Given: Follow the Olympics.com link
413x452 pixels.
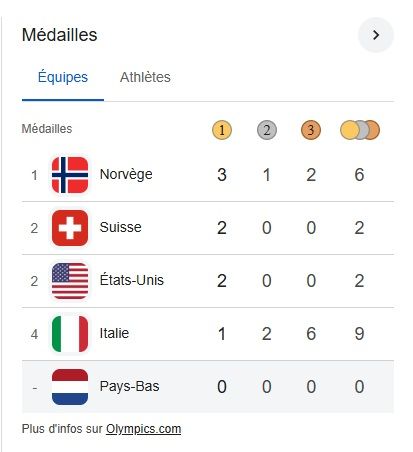Looking at the screenshot, I should click(x=144, y=429).
